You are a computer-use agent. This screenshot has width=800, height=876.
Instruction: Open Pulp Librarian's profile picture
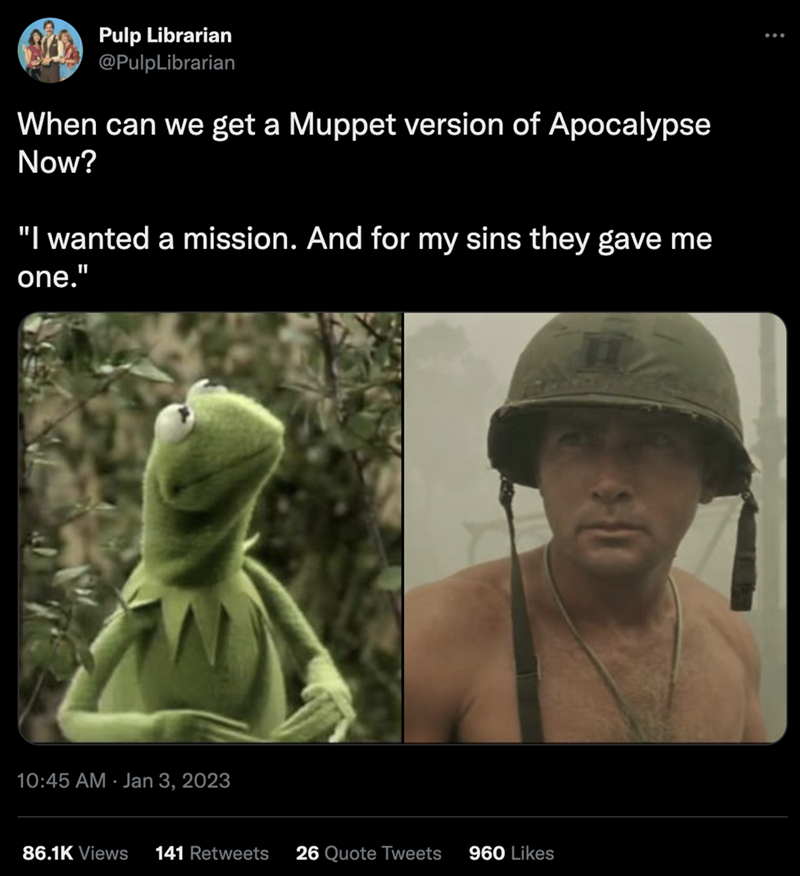click(50, 49)
